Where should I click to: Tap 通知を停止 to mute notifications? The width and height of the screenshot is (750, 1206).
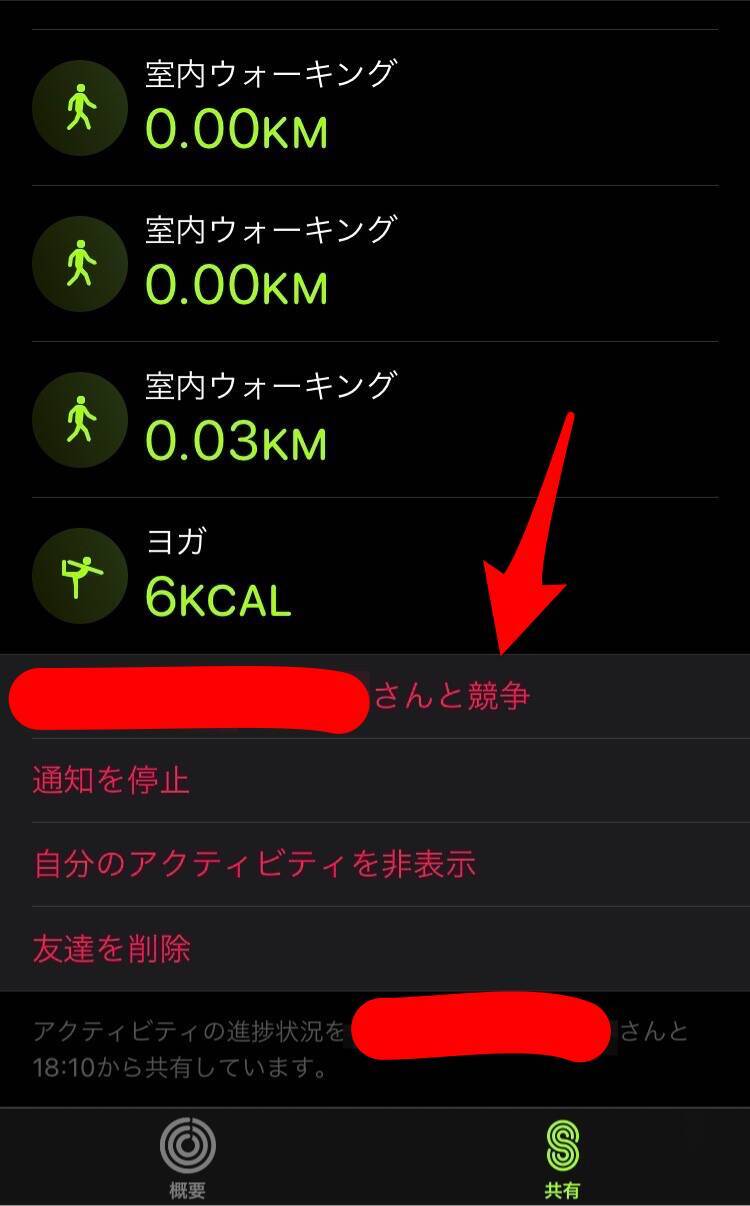[111, 780]
